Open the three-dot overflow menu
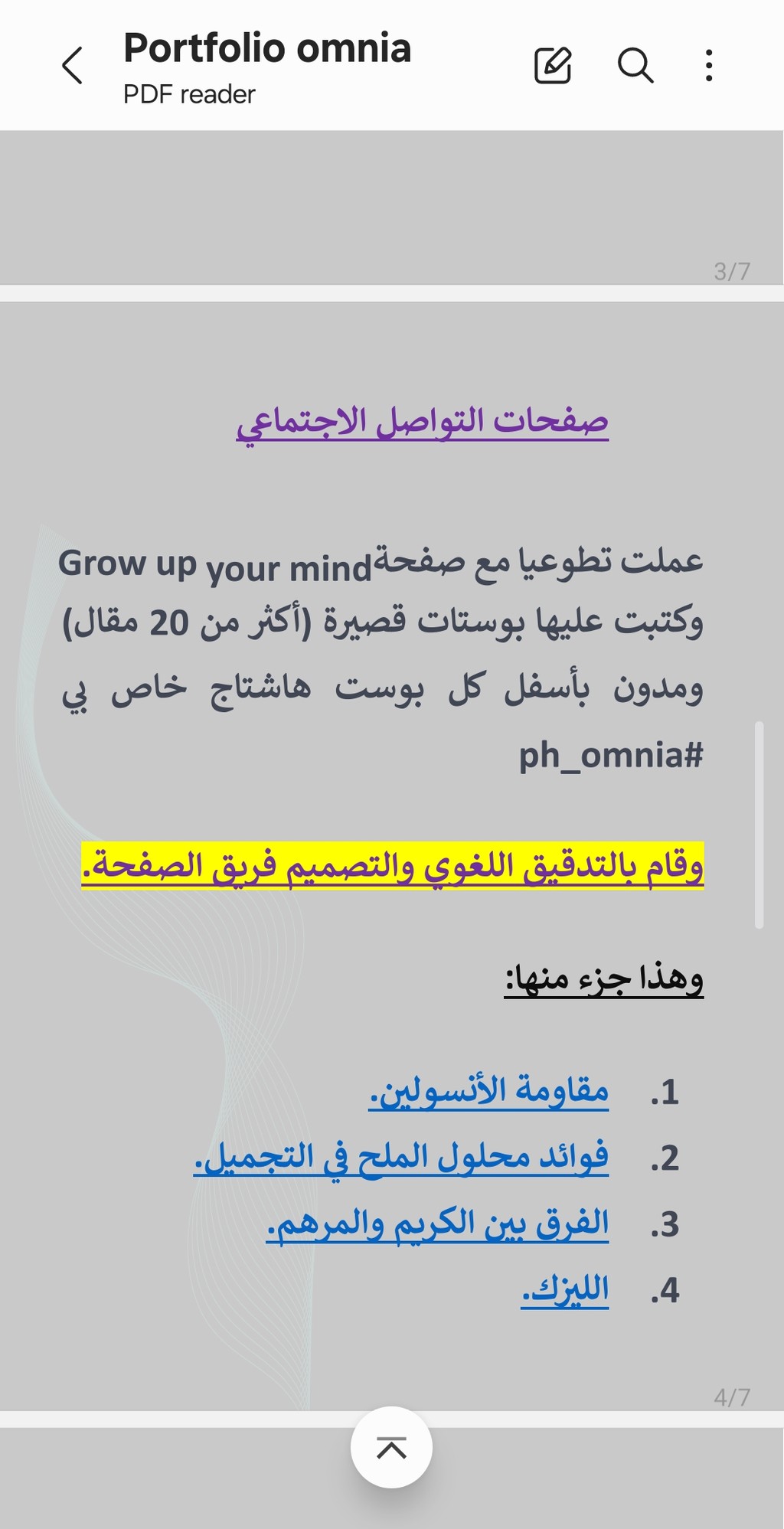 709,65
